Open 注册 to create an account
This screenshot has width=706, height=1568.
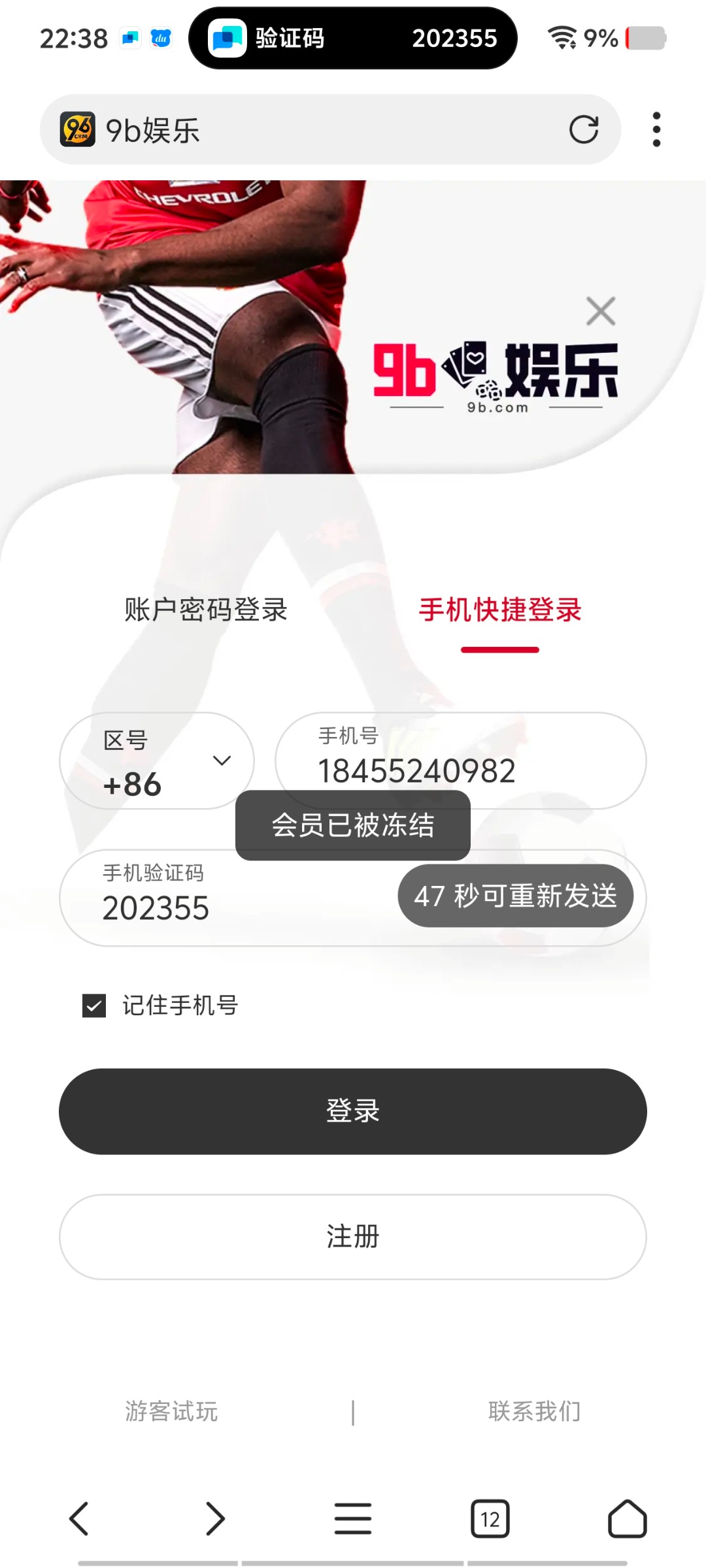point(353,1237)
